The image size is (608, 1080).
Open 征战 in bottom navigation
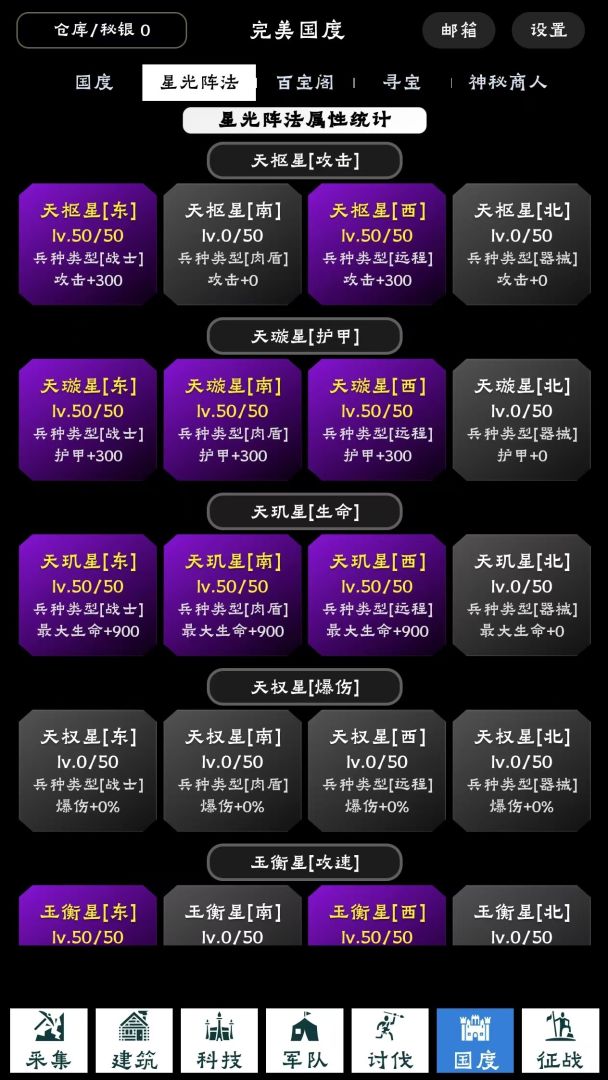560,1040
